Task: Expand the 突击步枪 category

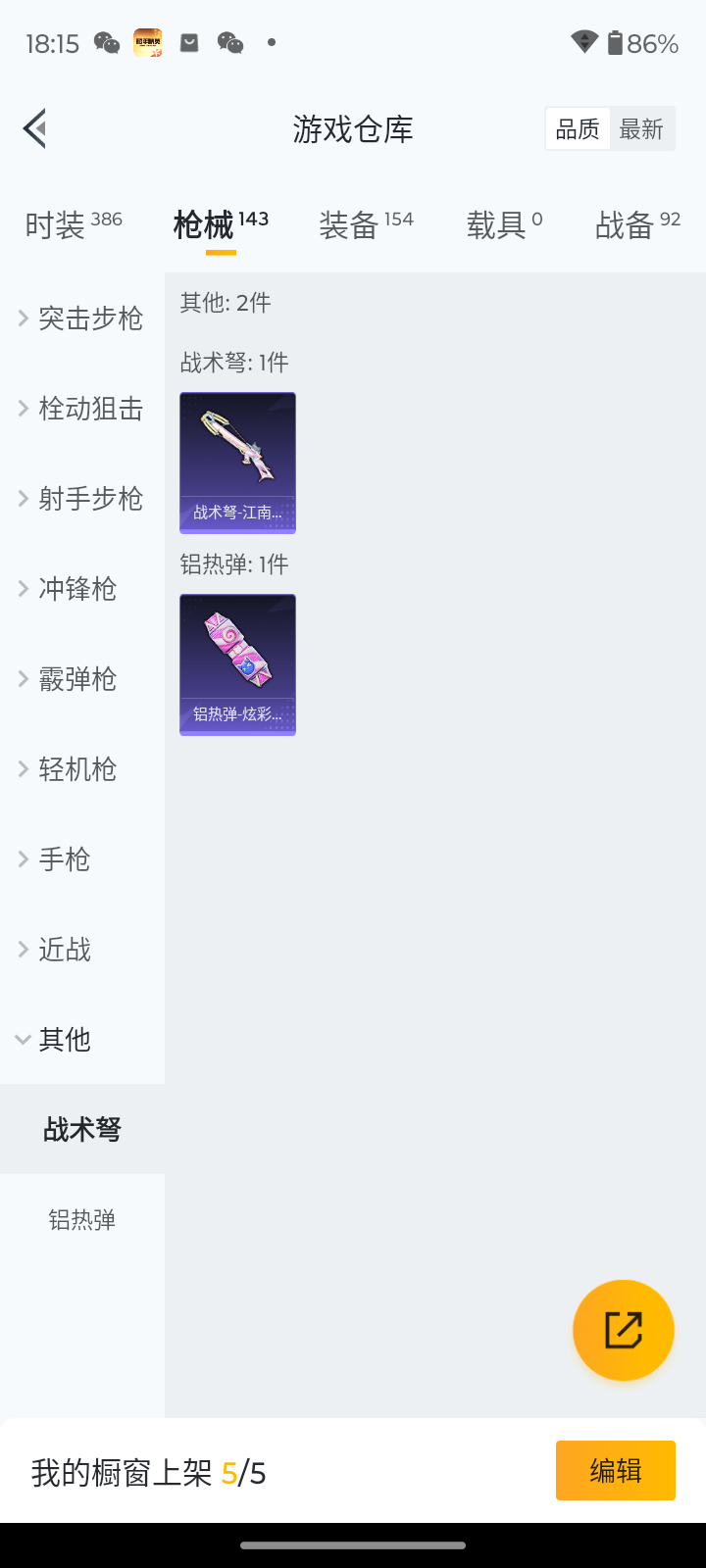Action: 82,318
